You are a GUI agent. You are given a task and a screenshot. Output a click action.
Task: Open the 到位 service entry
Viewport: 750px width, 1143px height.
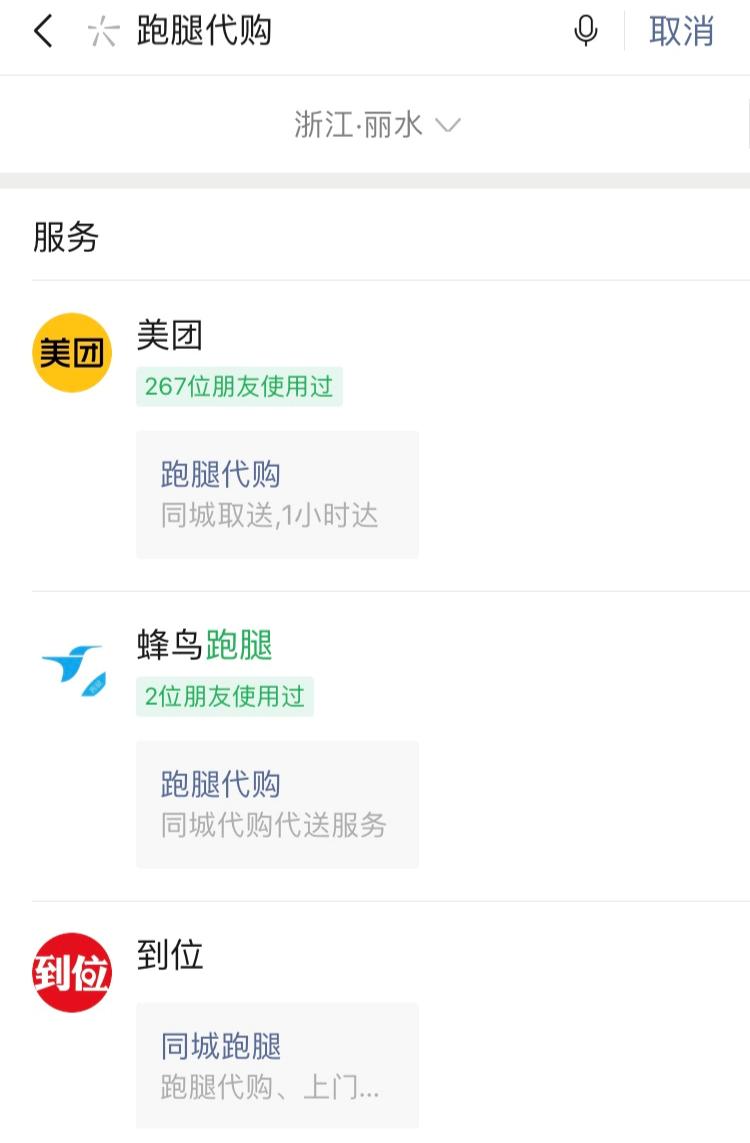[170, 956]
